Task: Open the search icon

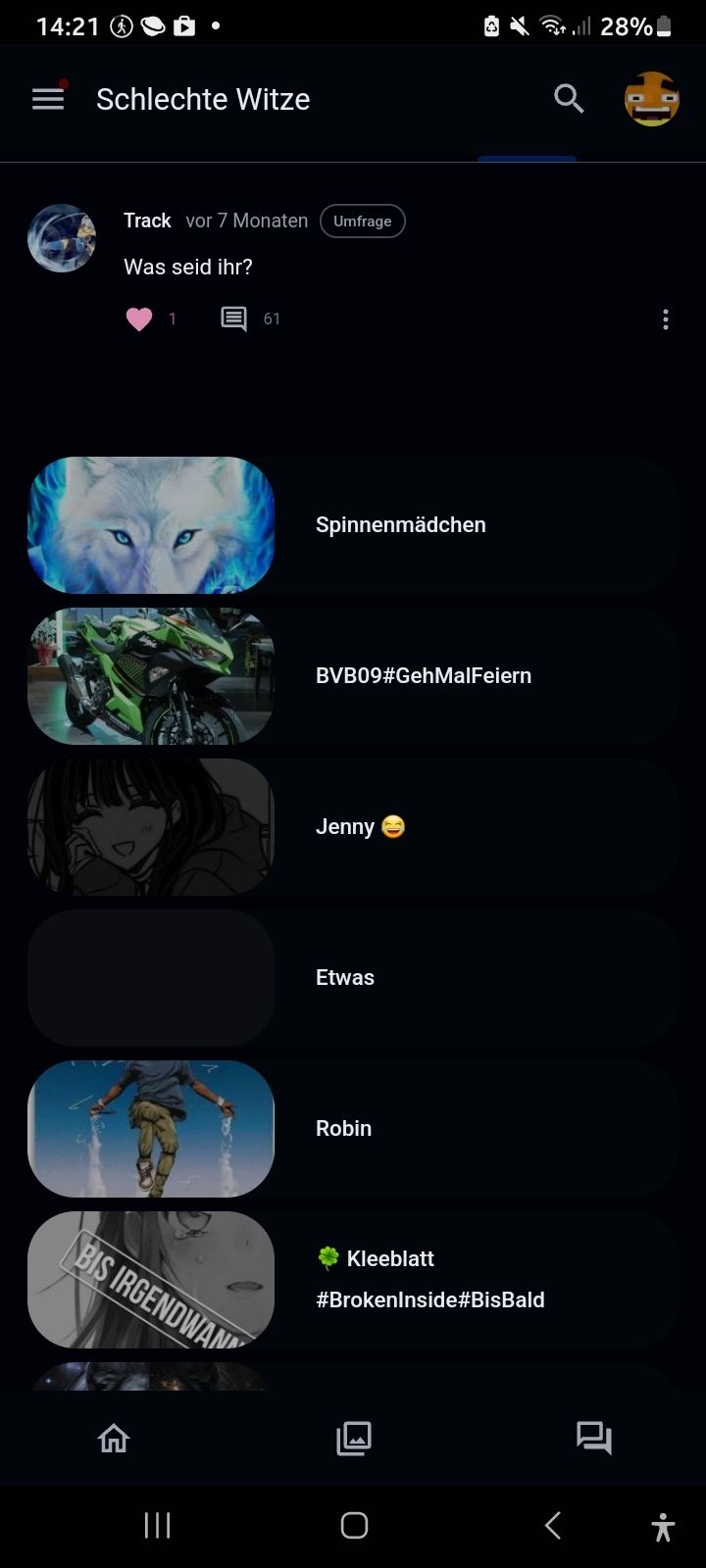Action: click(x=569, y=99)
